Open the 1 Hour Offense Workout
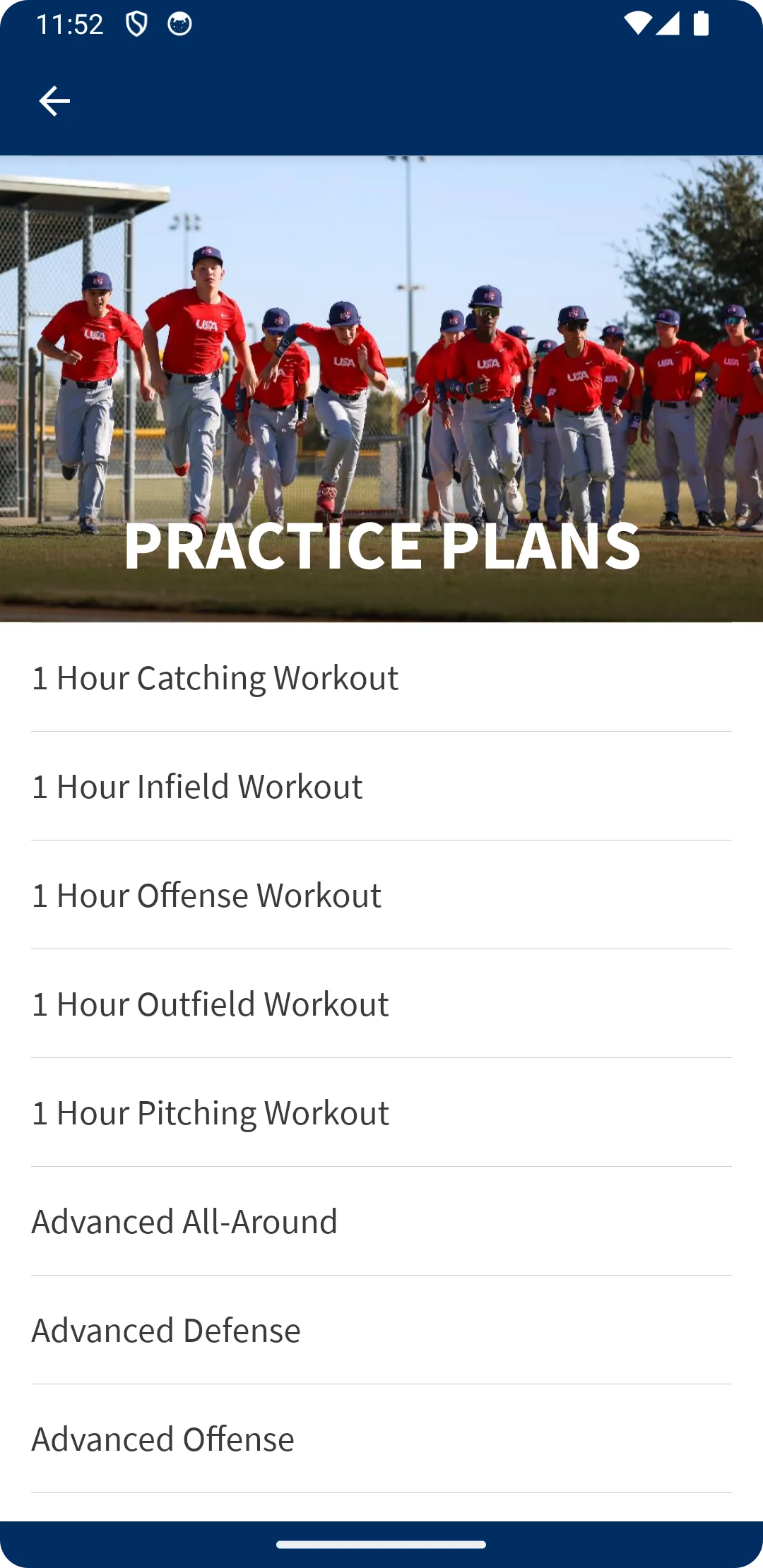This screenshot has width=763, height=1568. 381,895
